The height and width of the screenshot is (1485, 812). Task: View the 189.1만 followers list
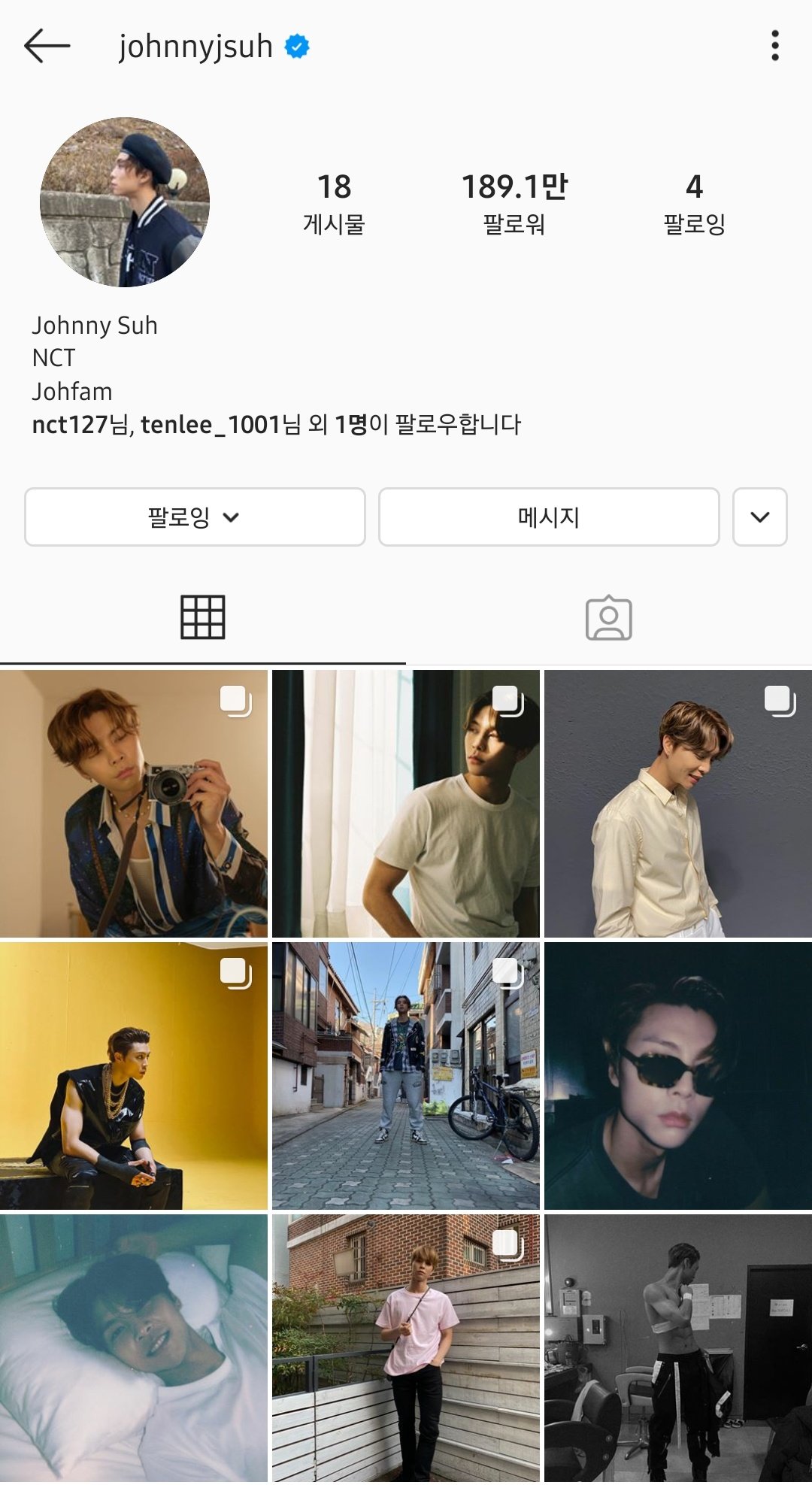tap(514, 203)
